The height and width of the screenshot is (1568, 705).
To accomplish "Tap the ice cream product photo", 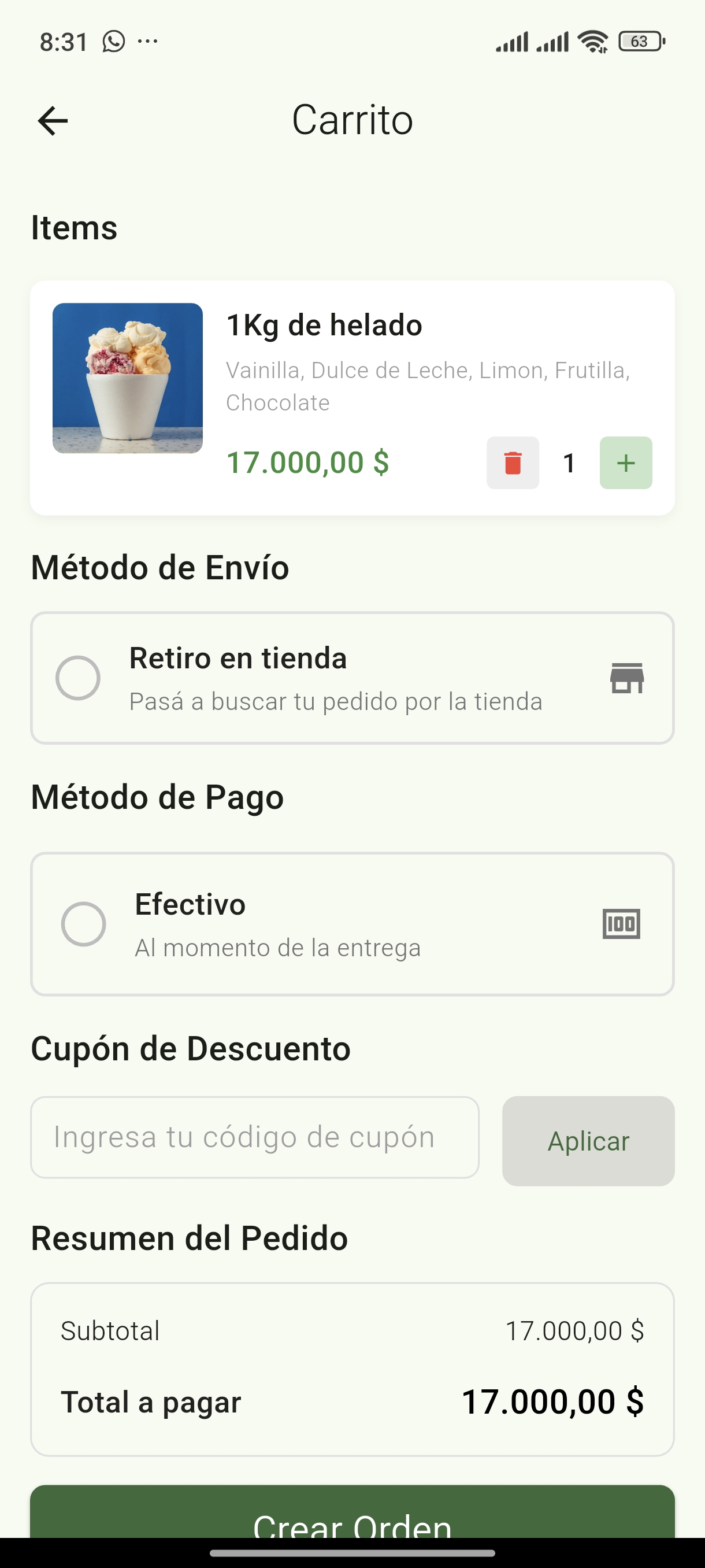I will coord(127,378).
